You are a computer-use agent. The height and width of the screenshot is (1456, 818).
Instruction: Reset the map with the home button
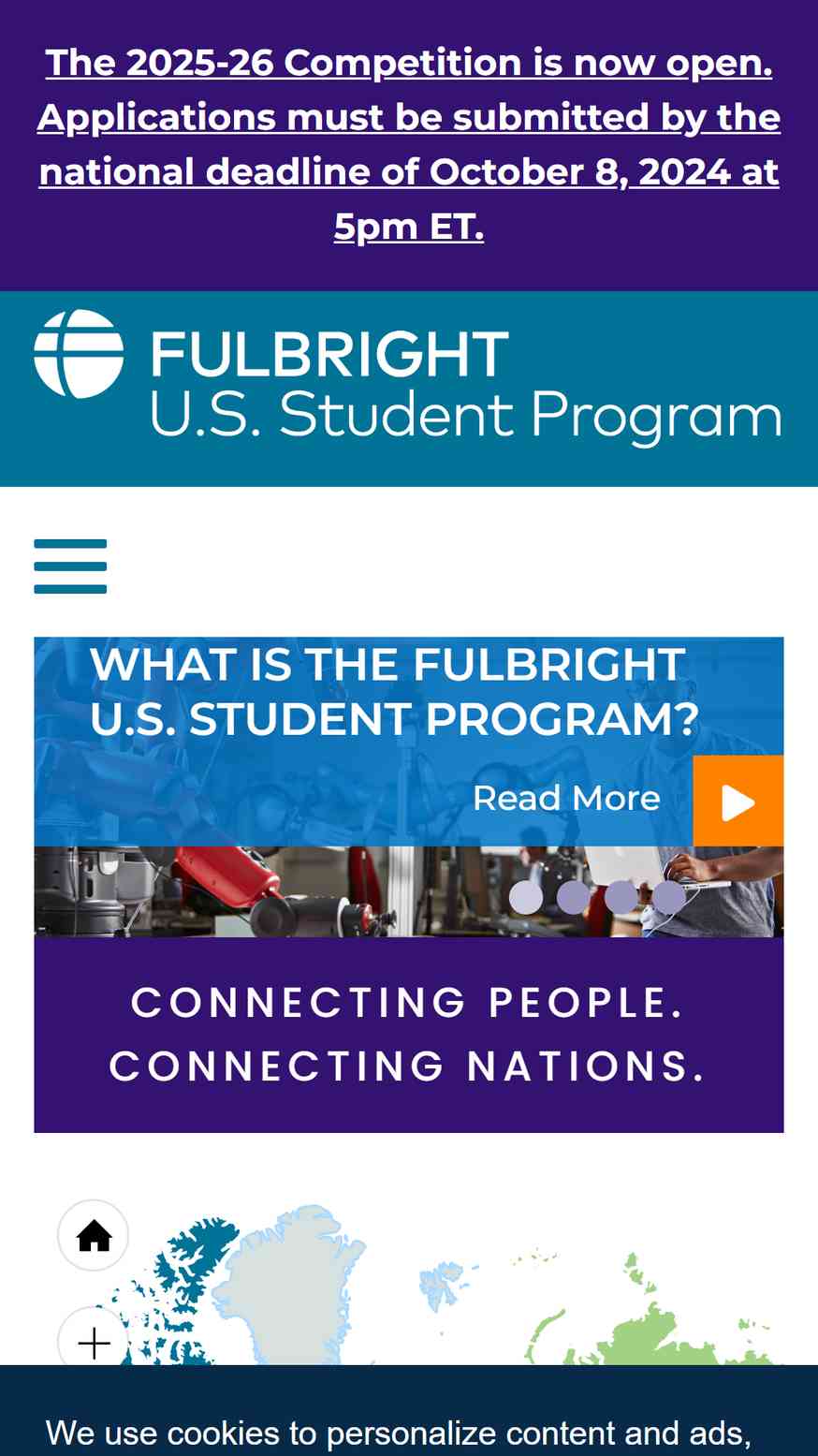point(94,1236)
